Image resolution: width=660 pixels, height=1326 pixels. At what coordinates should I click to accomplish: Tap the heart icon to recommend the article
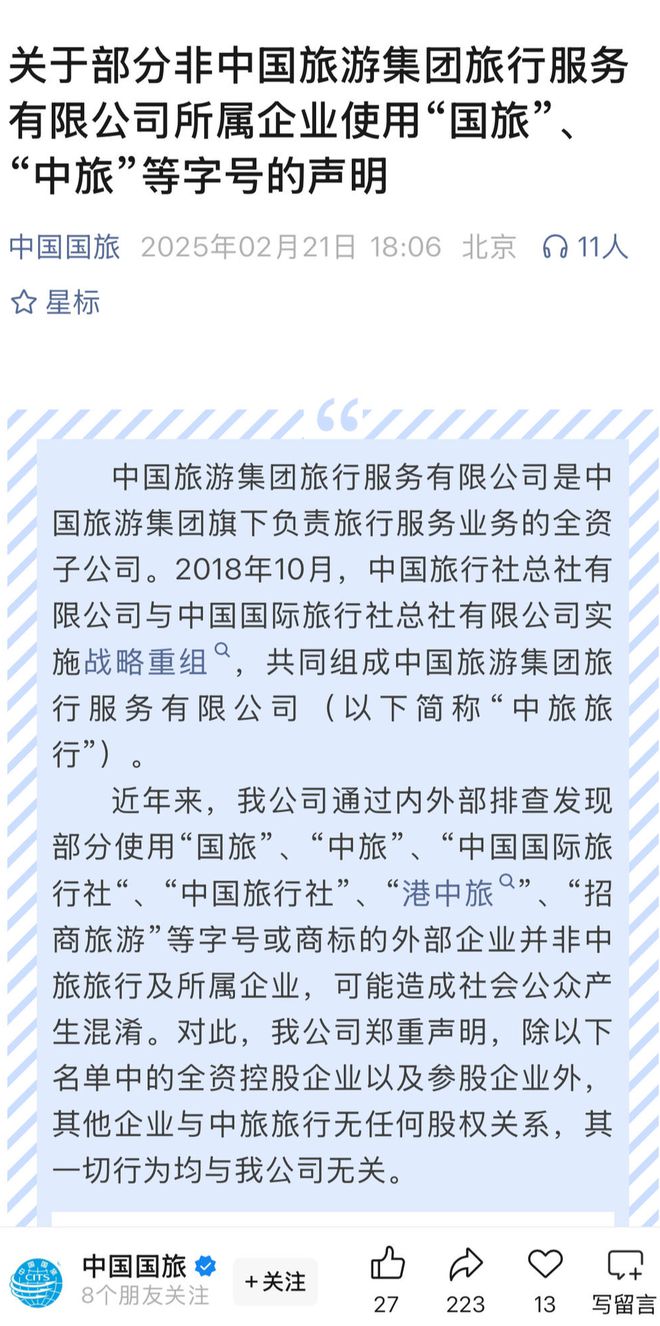[545, 1265]
